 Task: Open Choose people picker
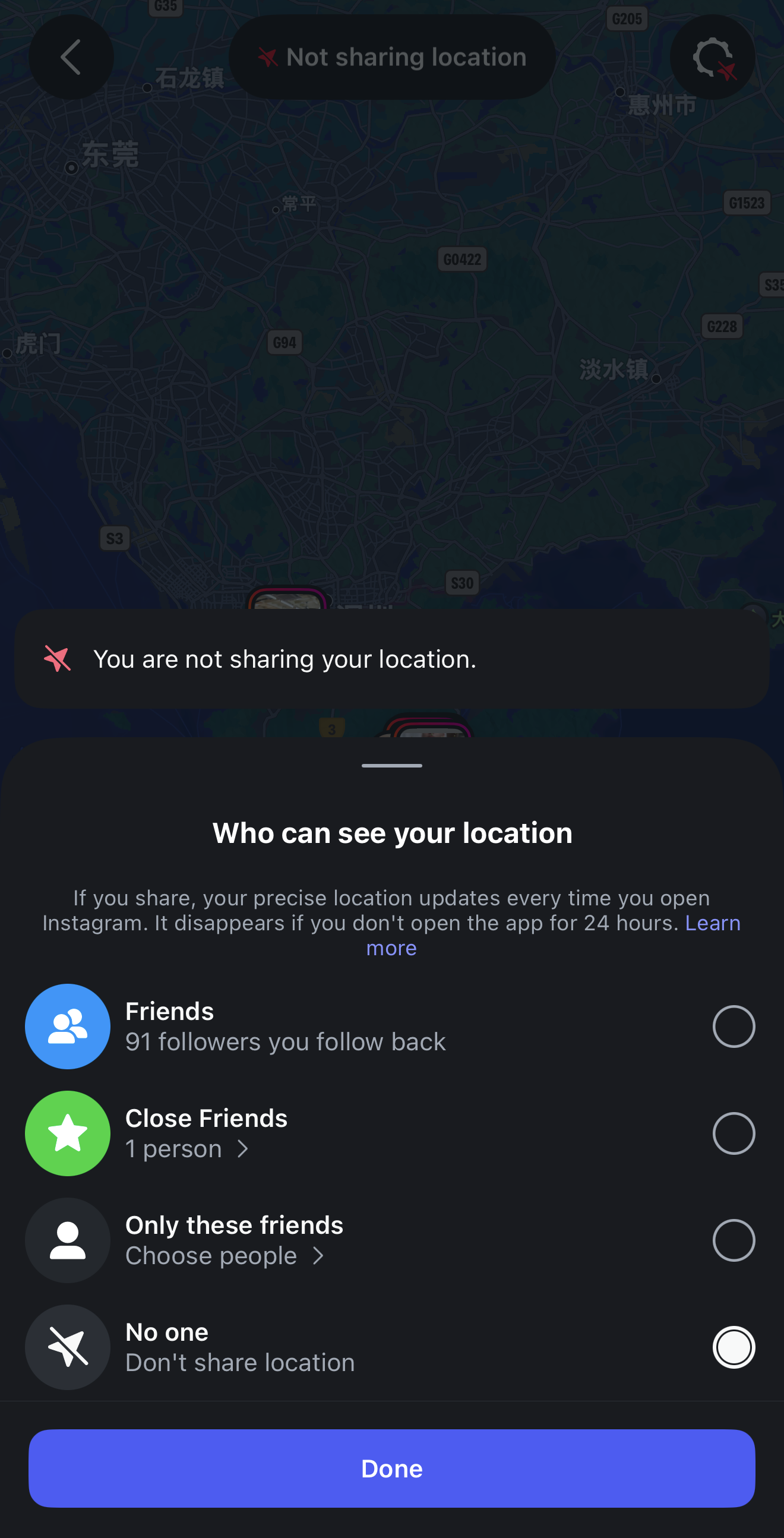click(225, 1256)
